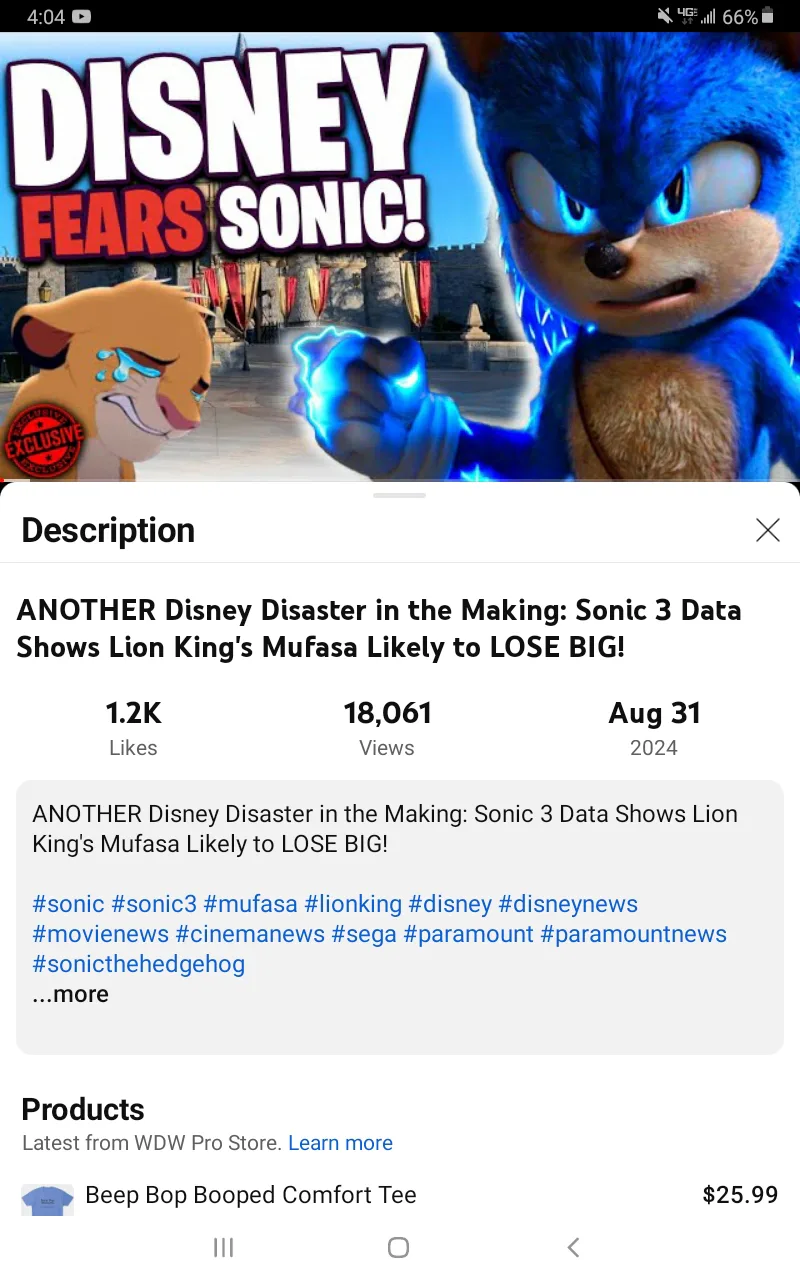This screenshot has width=800, height=1280.
Task: Expand description with ...more
Action: (x=71, y=994)
